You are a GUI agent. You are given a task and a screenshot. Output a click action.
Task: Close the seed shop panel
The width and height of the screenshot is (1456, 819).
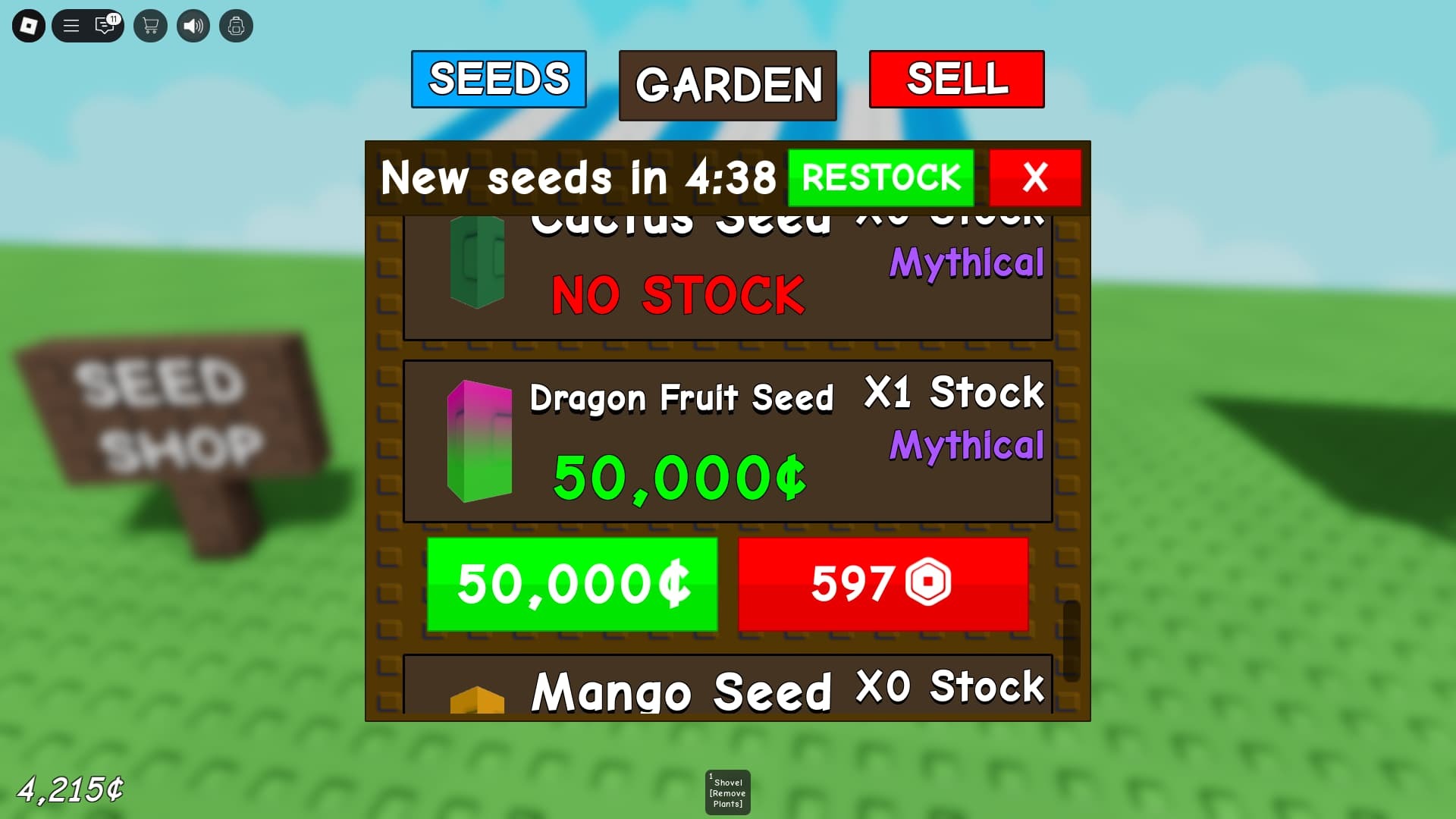(x=1034, y=177)
